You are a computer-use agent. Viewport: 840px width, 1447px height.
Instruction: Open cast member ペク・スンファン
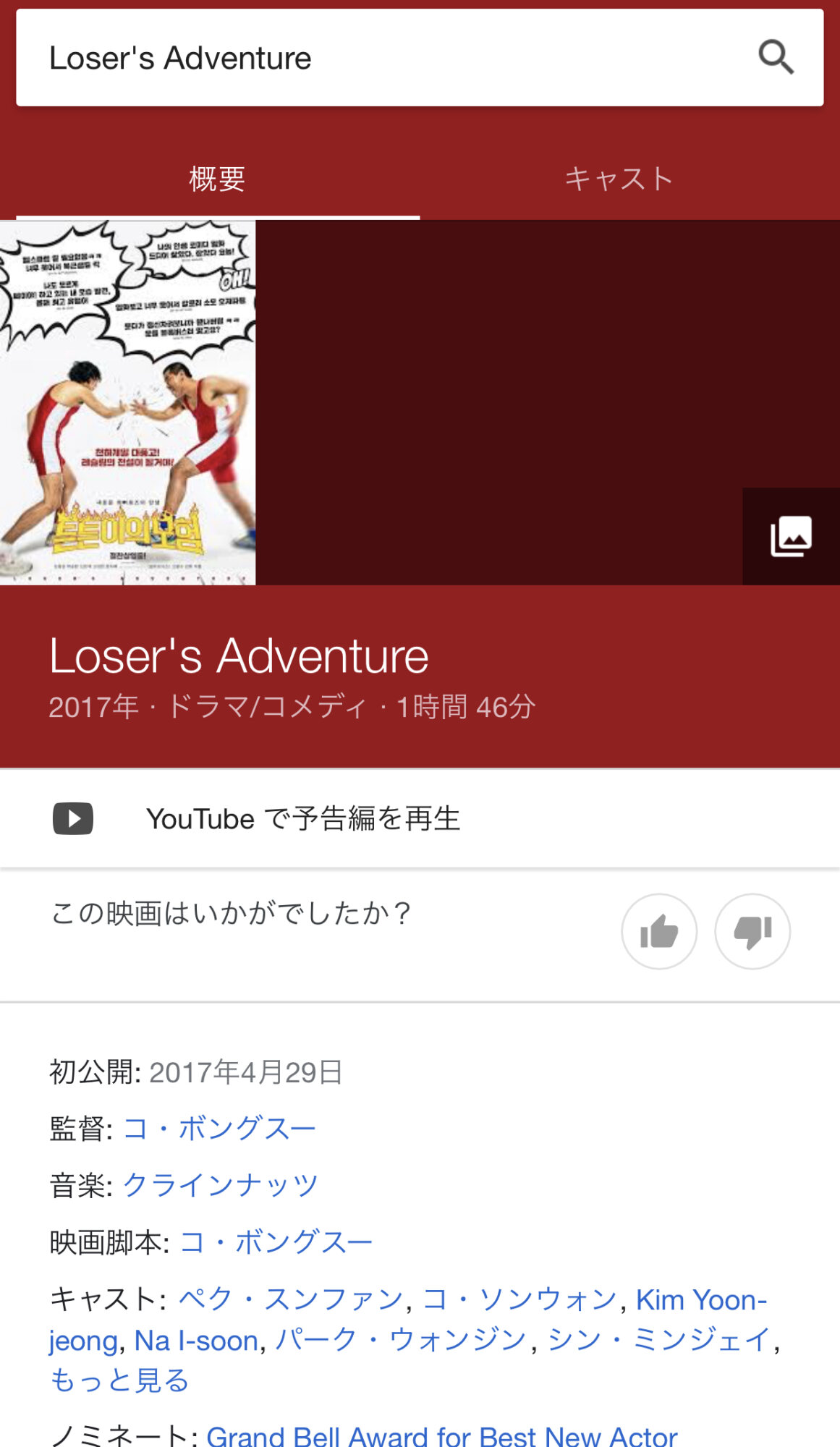(x=290, y=1299)
